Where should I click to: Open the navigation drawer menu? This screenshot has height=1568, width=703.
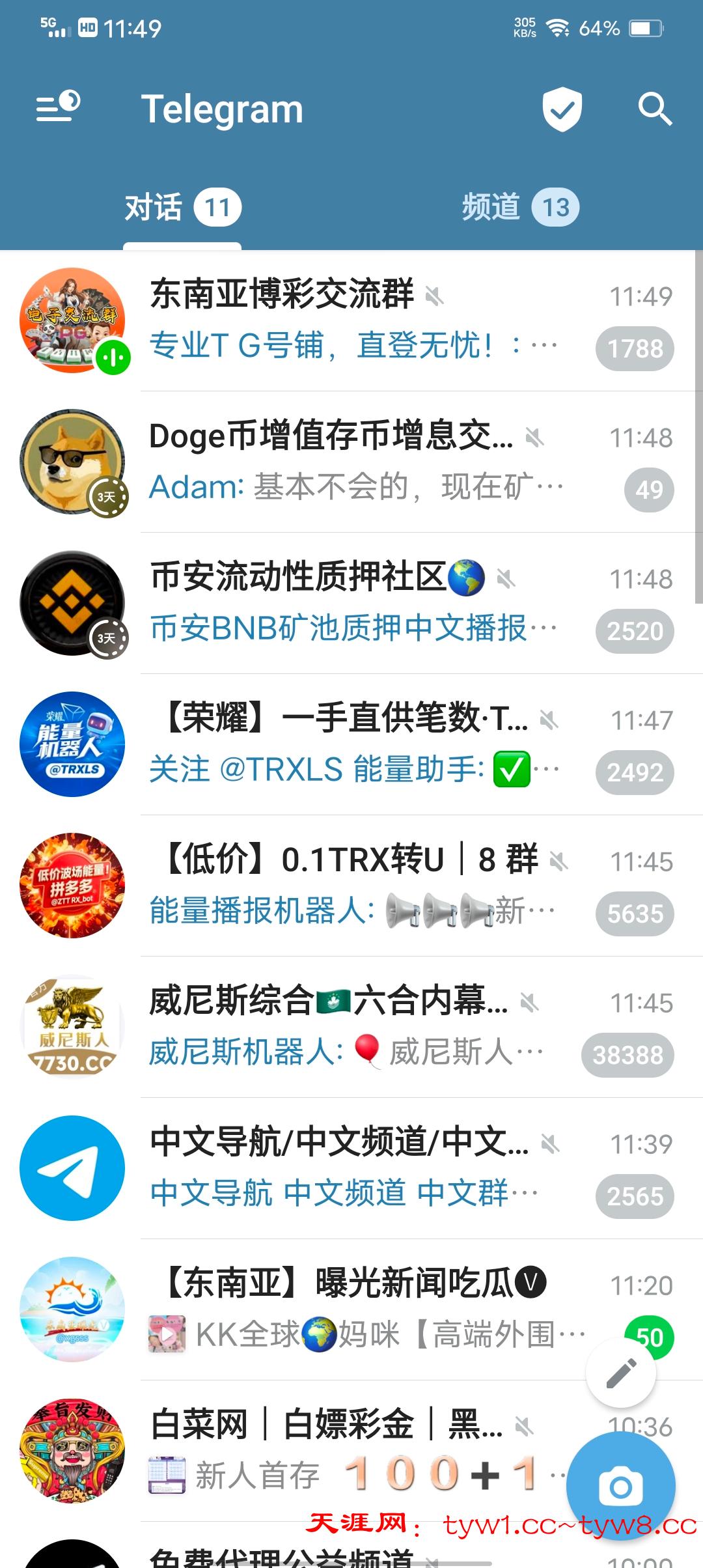point(57,107)
